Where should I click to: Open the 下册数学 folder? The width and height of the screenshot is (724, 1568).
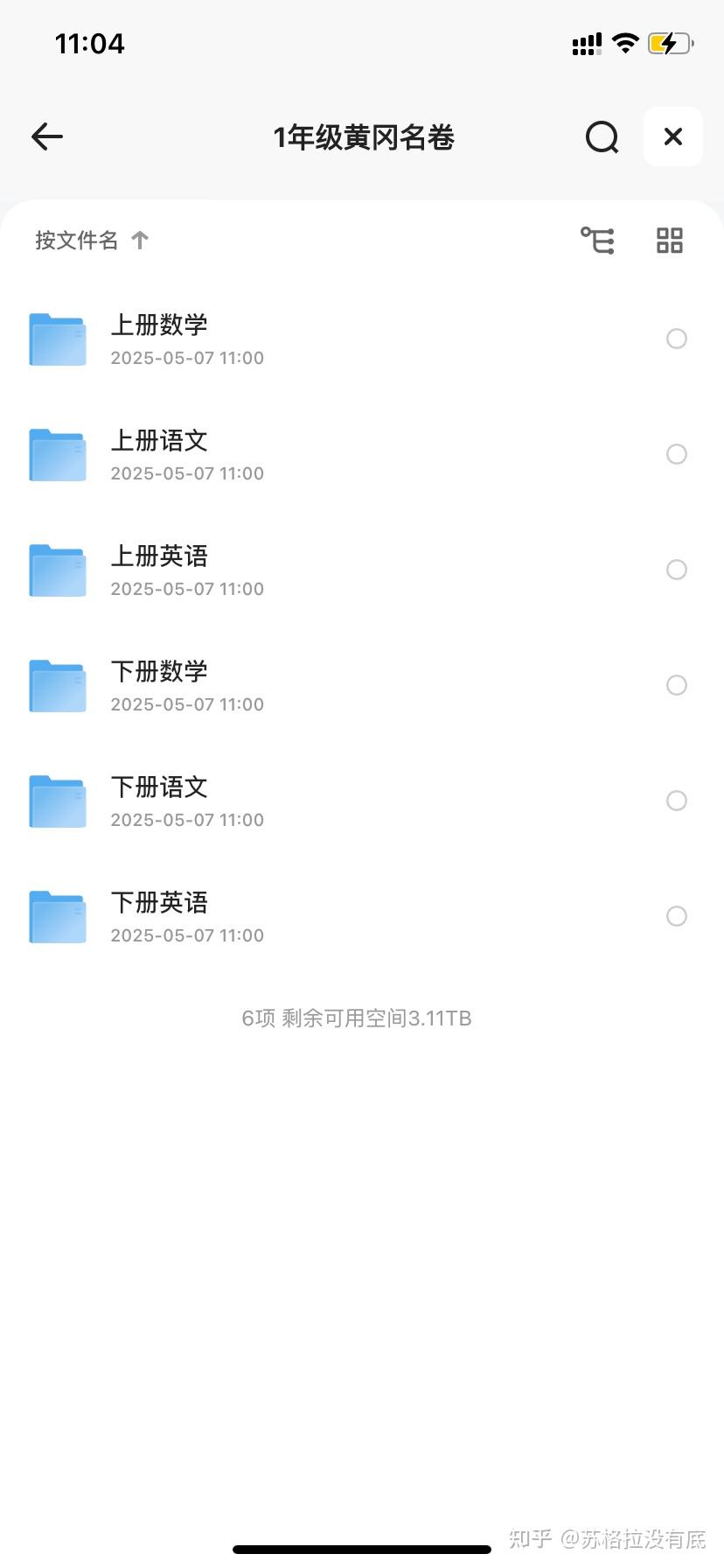click(159, 685)
